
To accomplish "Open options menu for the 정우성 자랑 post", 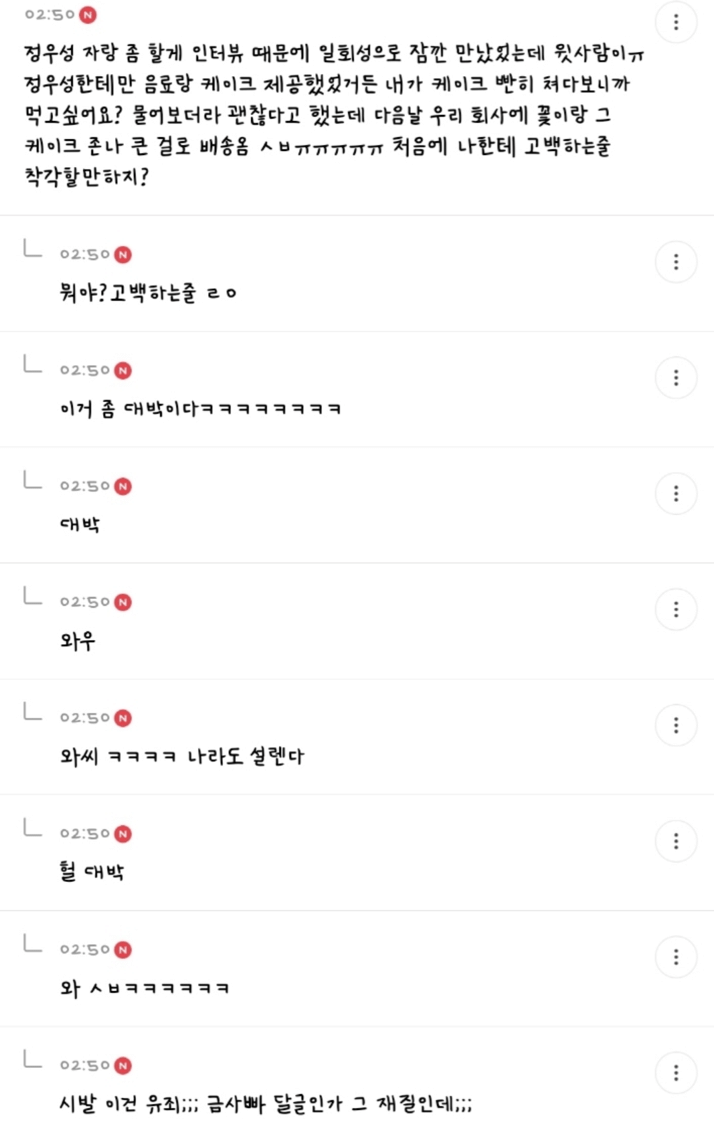I will point(676,22).
